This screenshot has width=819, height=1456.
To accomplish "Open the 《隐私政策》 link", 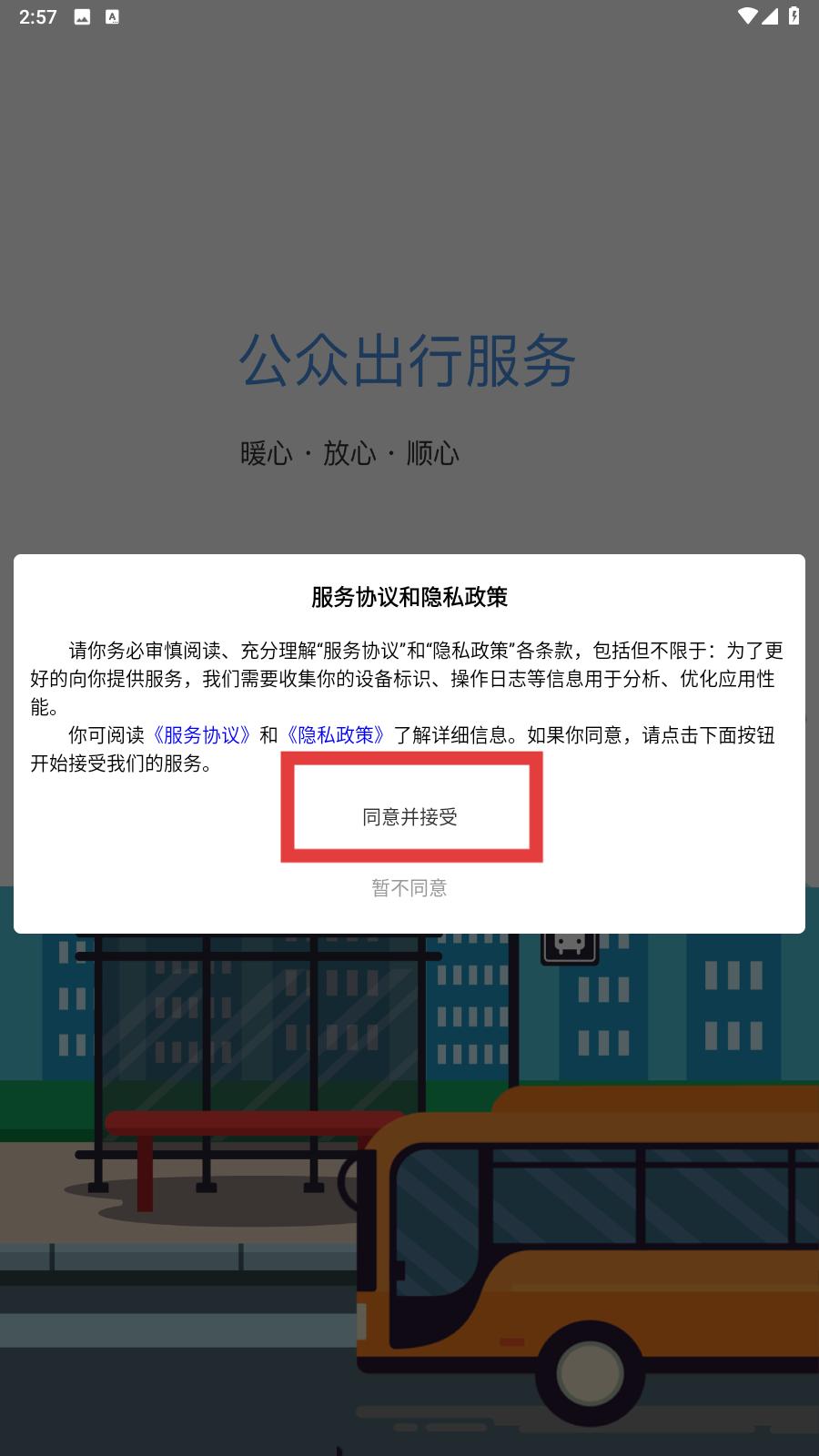I will tap(336, 735).
